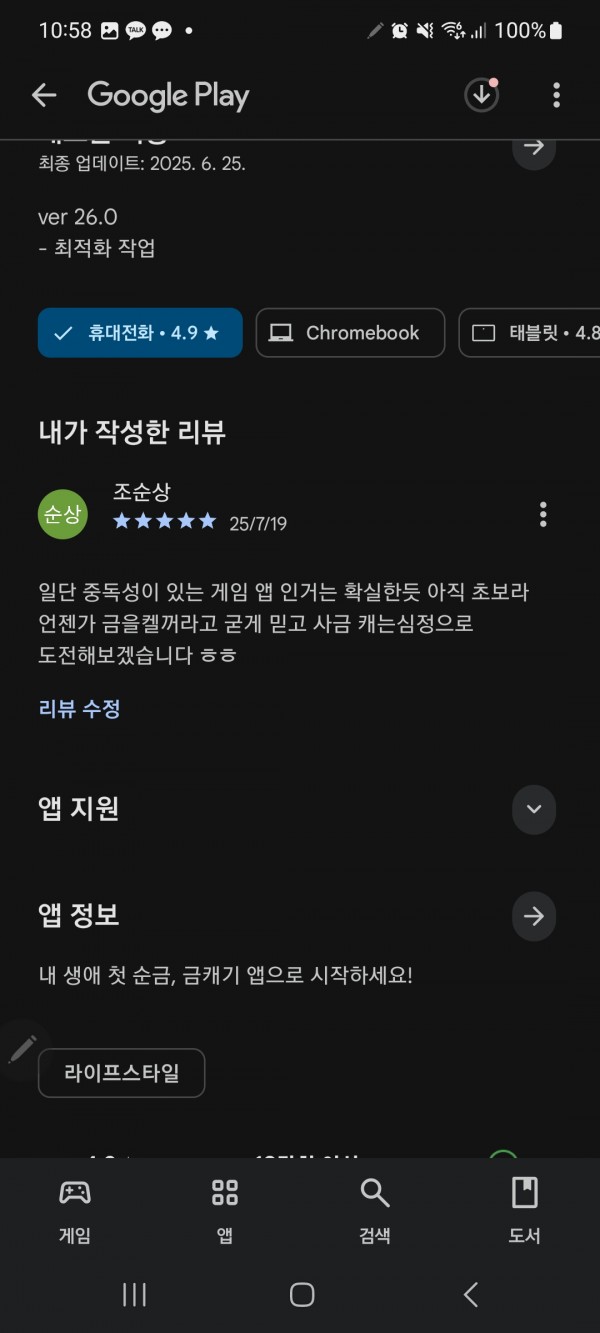Viewport: 600px width, 1333px height.
Task: Open the 앱 정보 arrow
Action: coord(534,916)
